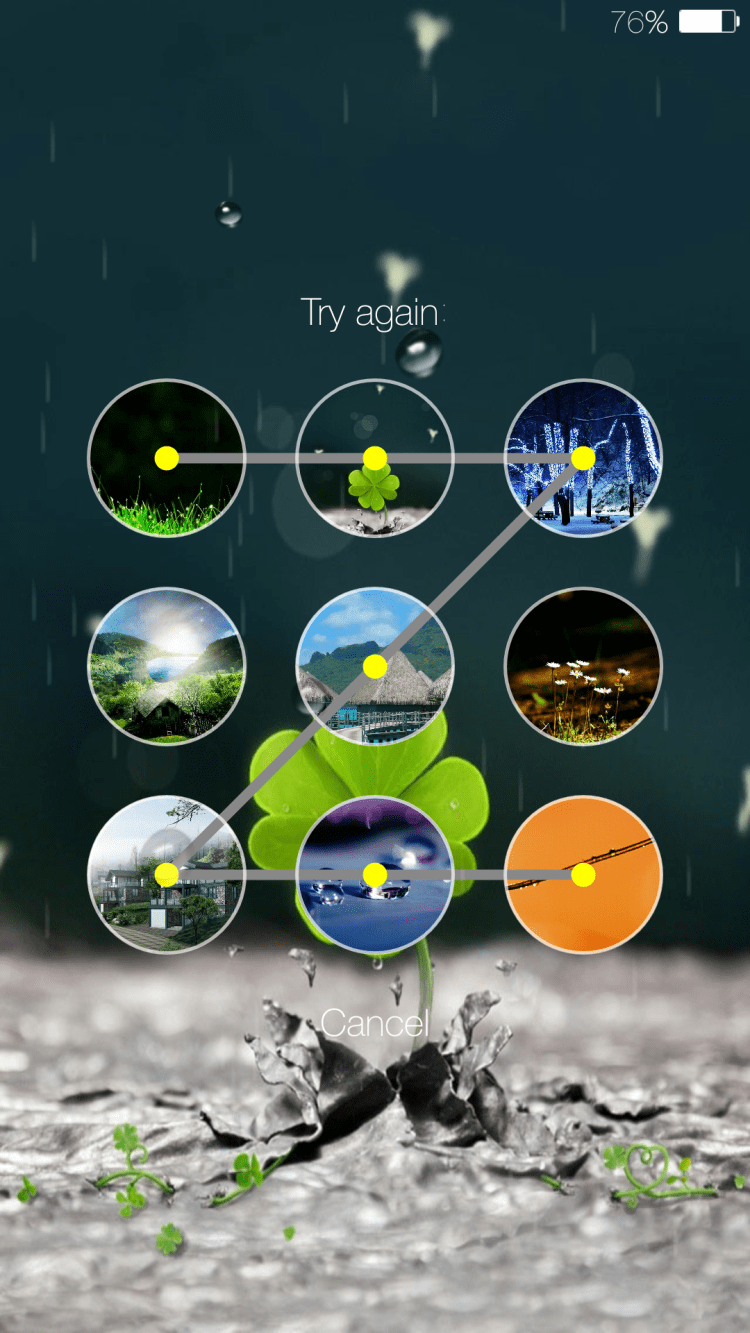The image size is (750, 1333).
Task: Tap the sunlit green valley dot
Action: (x=167, y=666)
